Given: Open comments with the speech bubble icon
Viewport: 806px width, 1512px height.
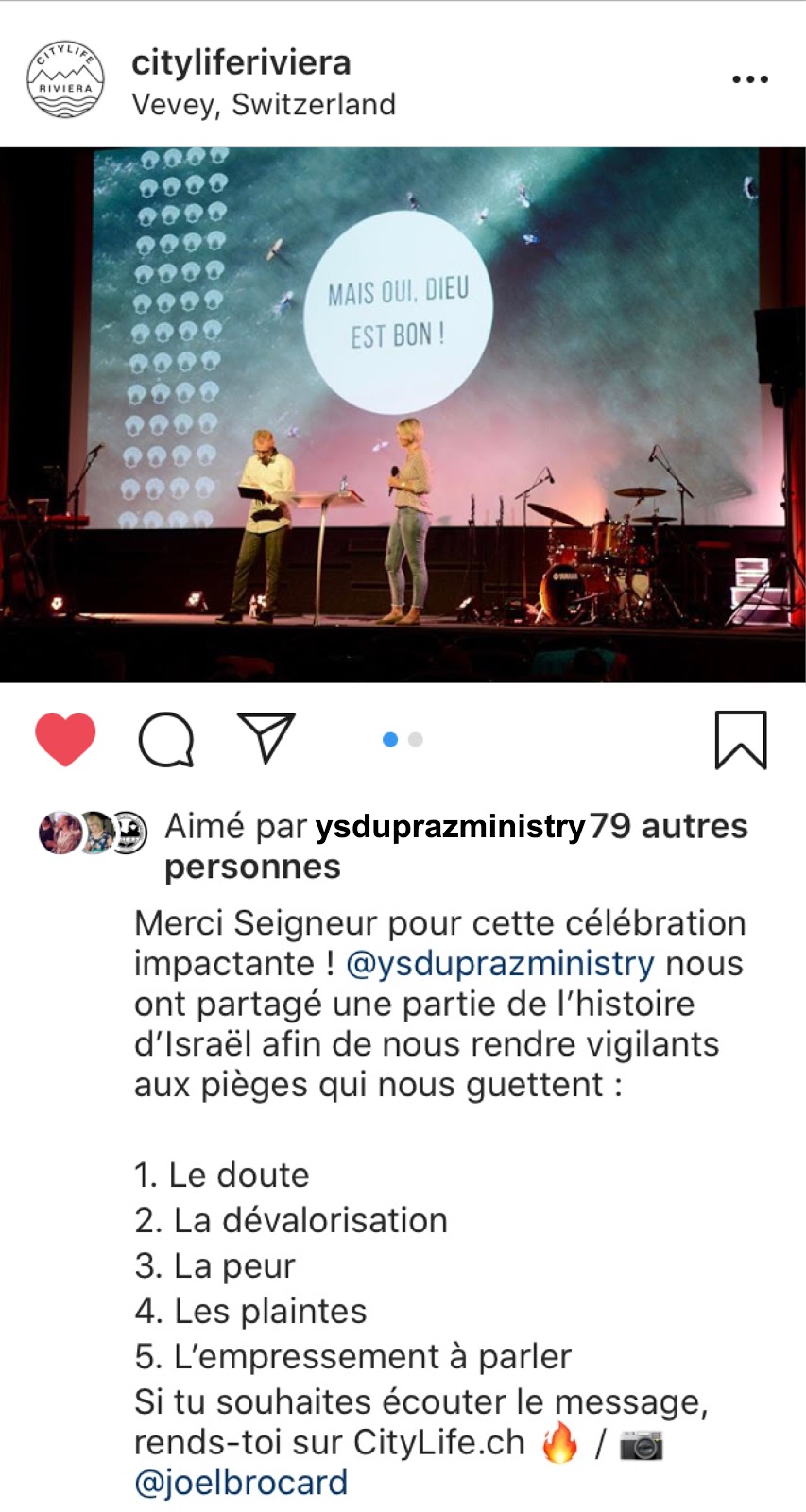Looking at the screenshot, I should [x=166, y=739].
